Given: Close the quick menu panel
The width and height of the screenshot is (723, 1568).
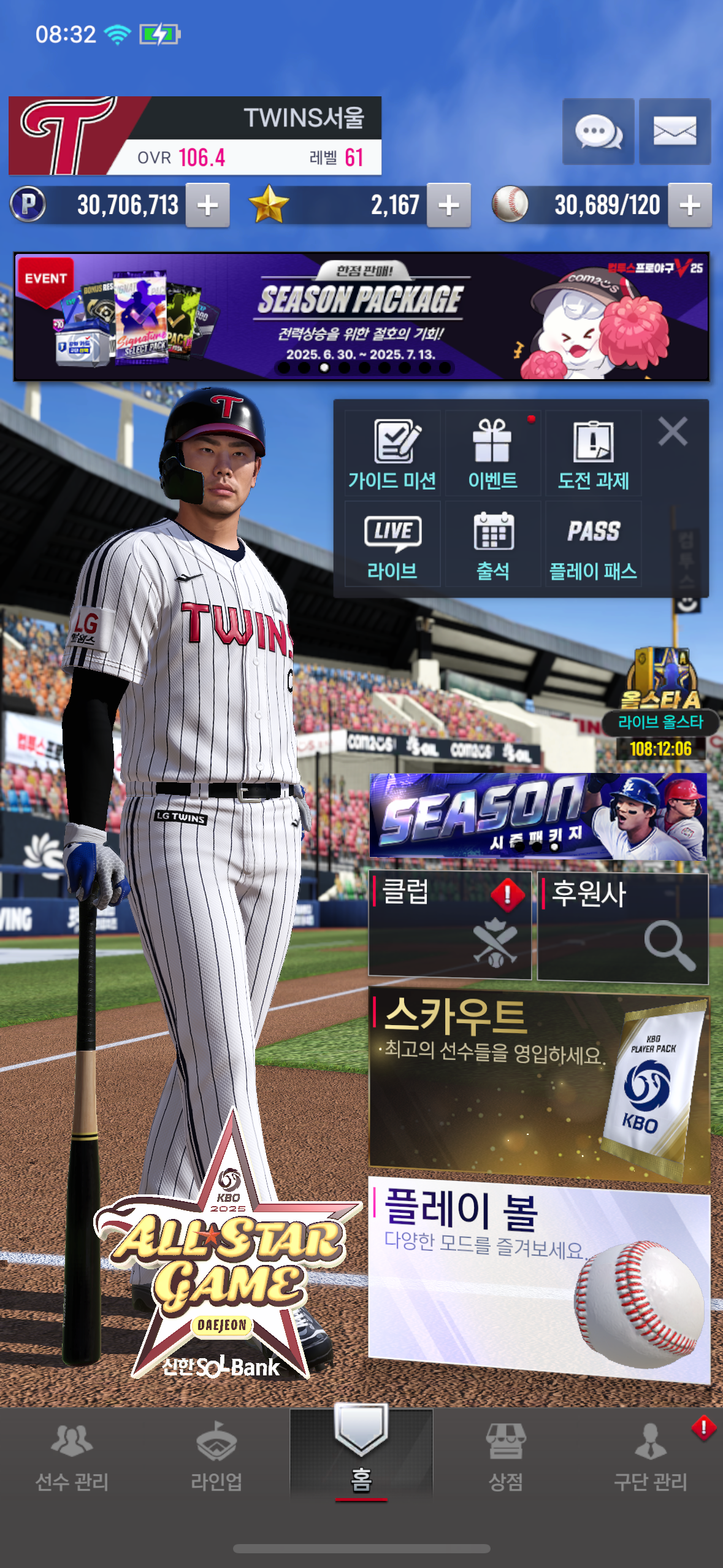Looking at the screenshot, I should 673,431.
